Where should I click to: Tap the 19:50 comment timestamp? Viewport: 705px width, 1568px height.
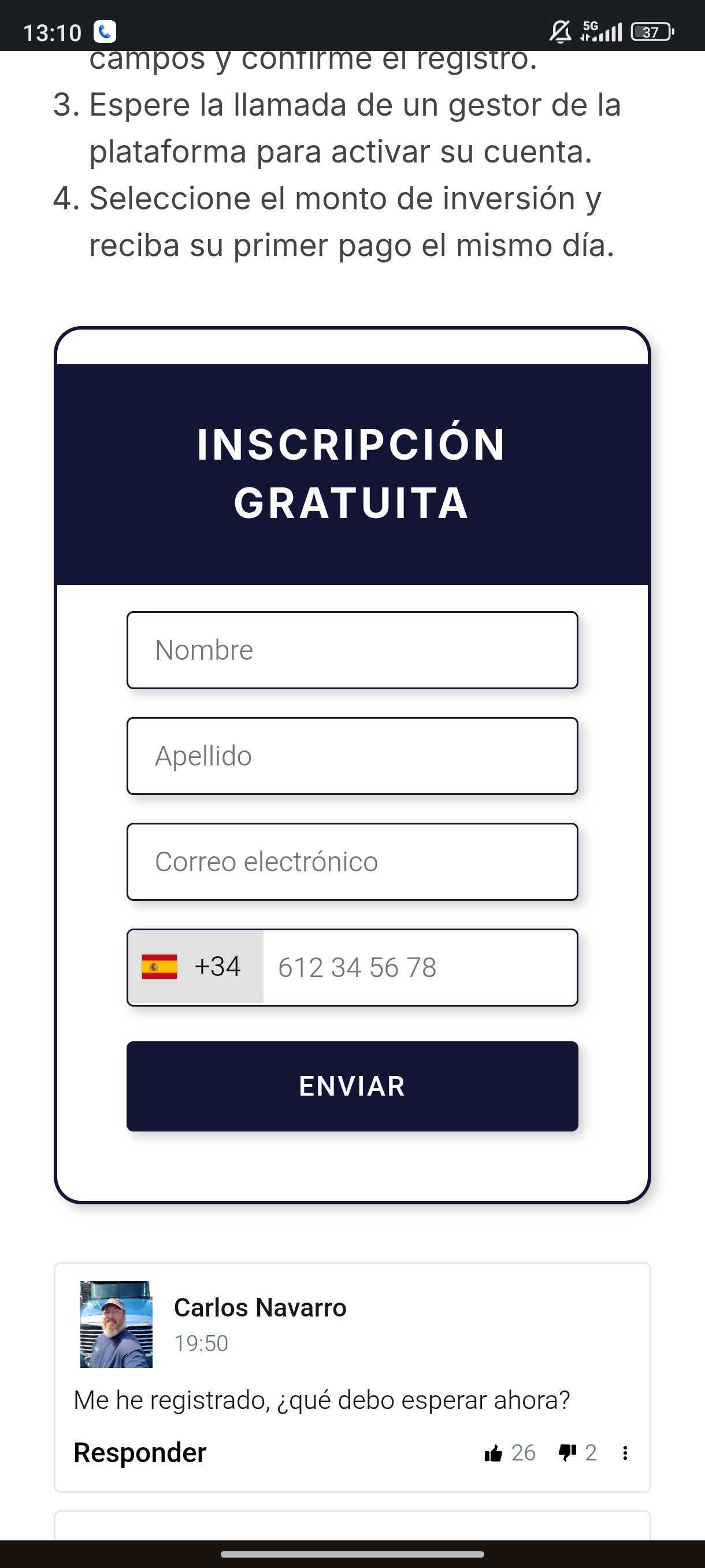201,1341
